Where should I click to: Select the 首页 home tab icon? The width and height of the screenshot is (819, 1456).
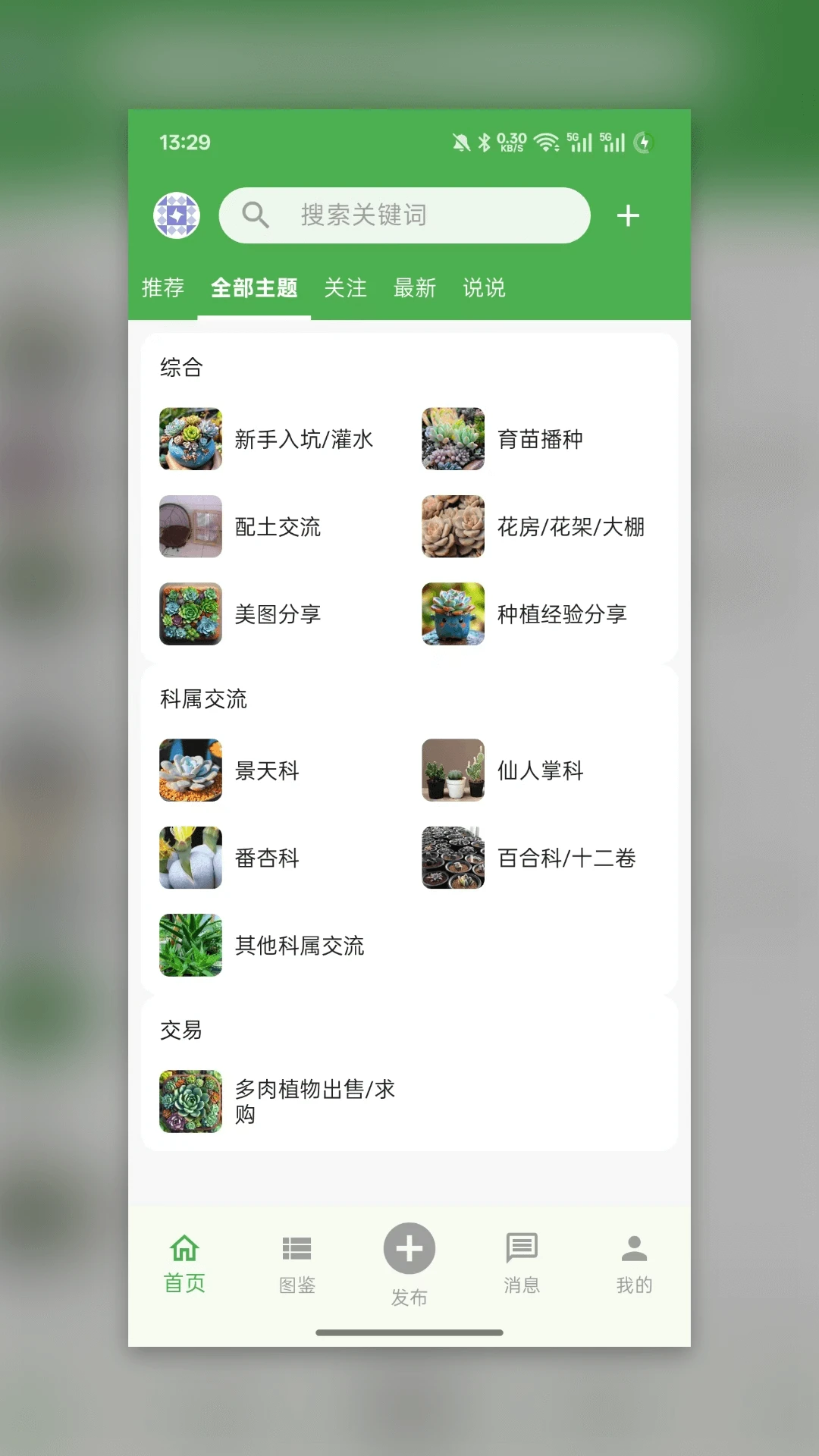[184, 1246]
